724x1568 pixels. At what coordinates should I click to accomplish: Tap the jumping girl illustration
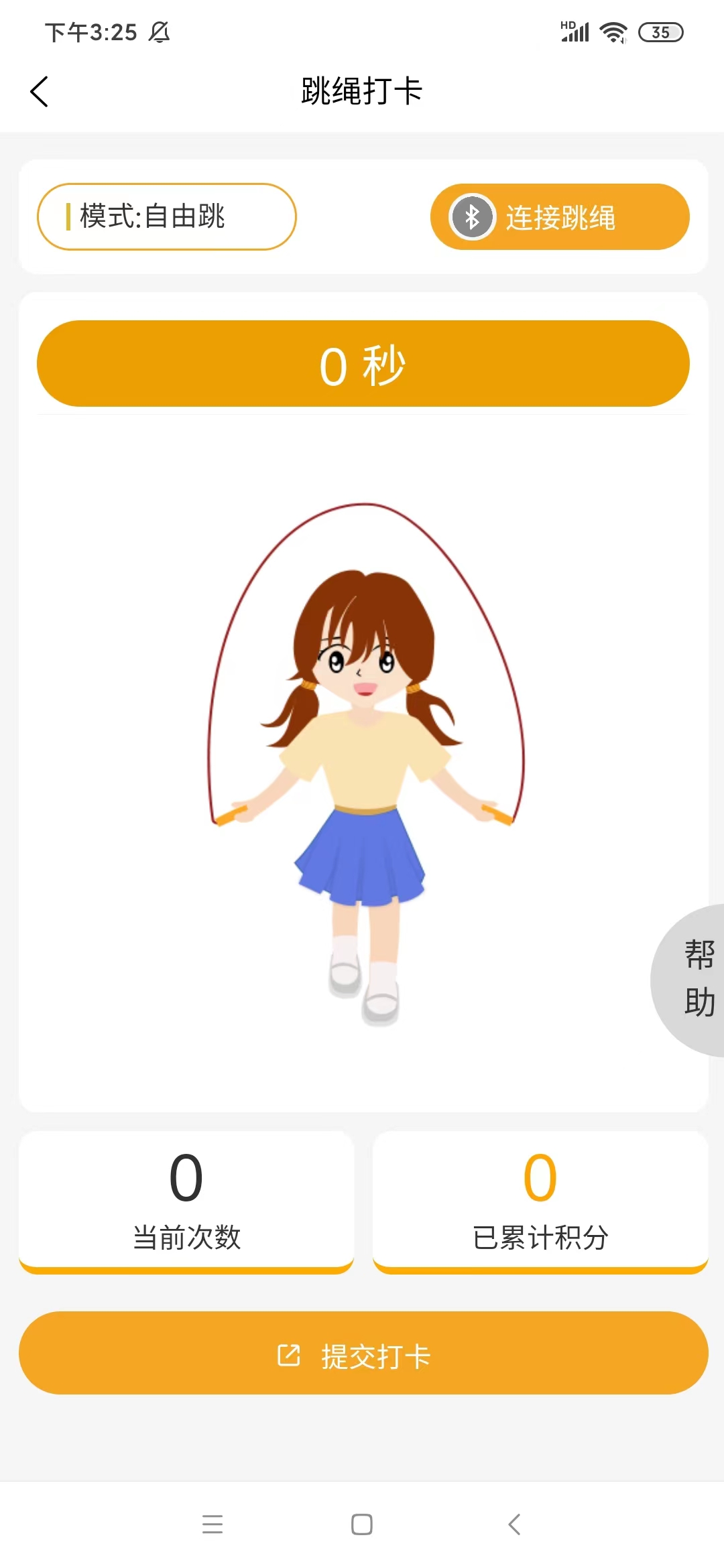pyautogui.click(x=362, y=771)
